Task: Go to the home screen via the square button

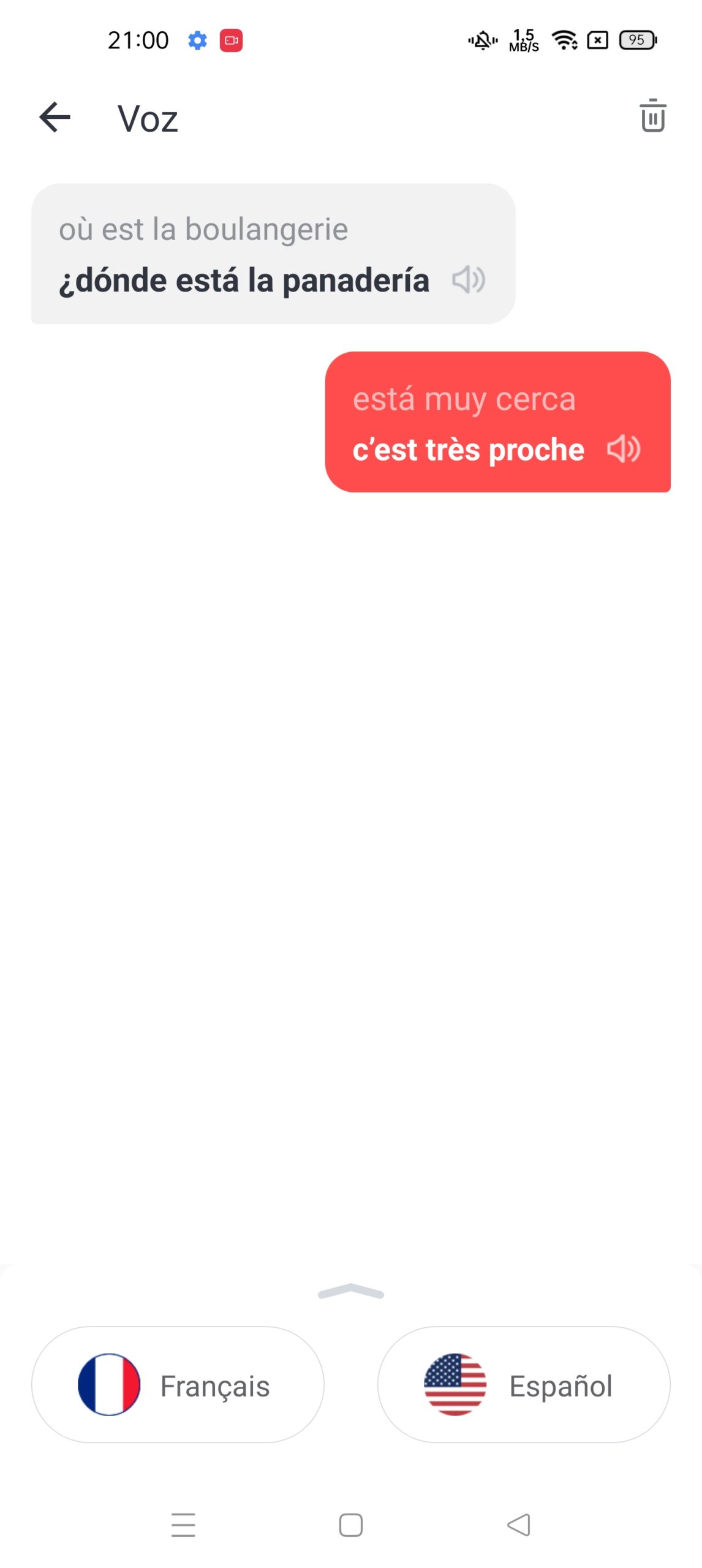Action: click(351, 1525)
